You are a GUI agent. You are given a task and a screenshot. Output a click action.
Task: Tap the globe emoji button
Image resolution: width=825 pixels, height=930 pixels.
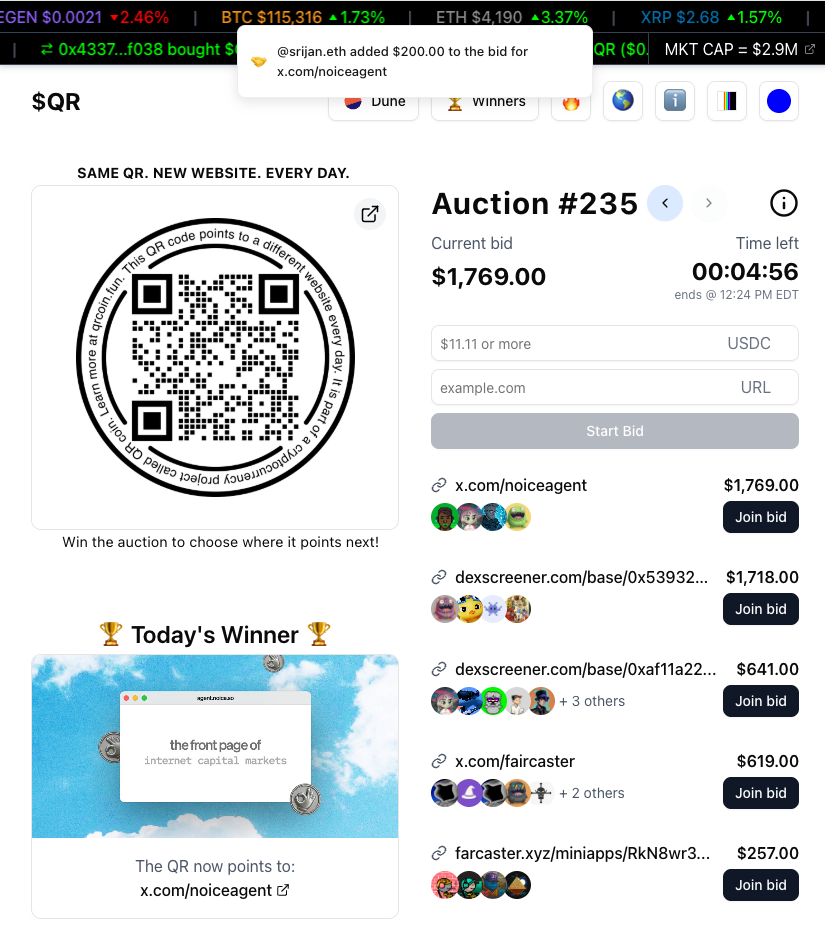click(x=623, y=102)
